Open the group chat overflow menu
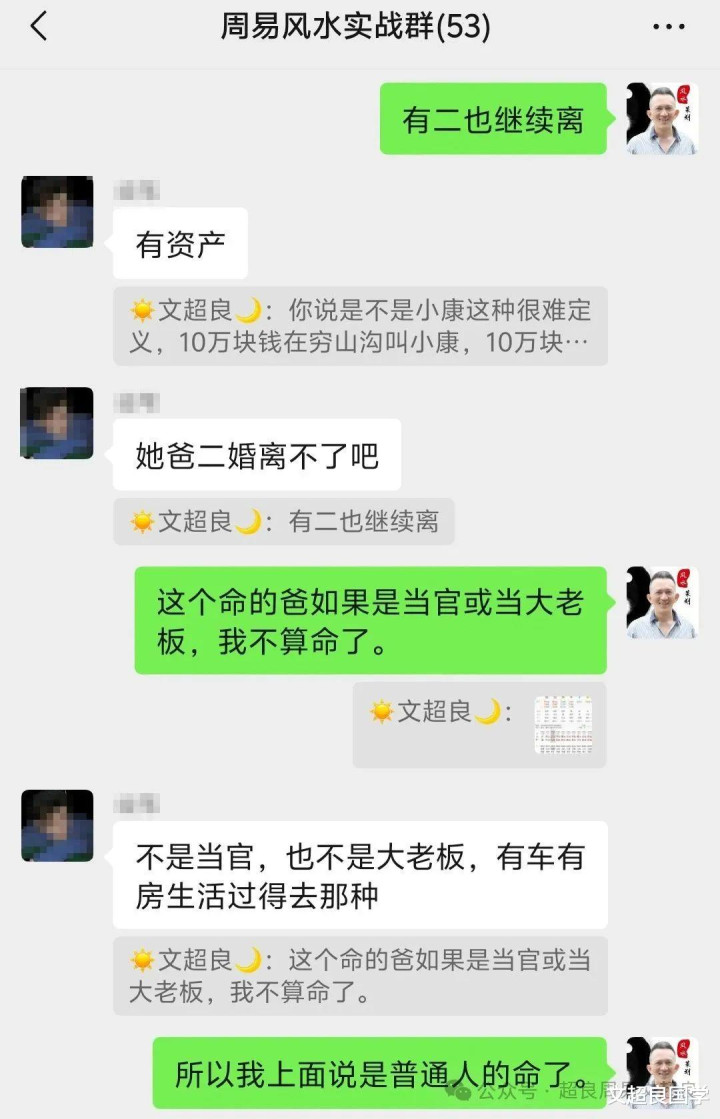The width and height of the screenshot is (720, 1119). coord(668,27)
